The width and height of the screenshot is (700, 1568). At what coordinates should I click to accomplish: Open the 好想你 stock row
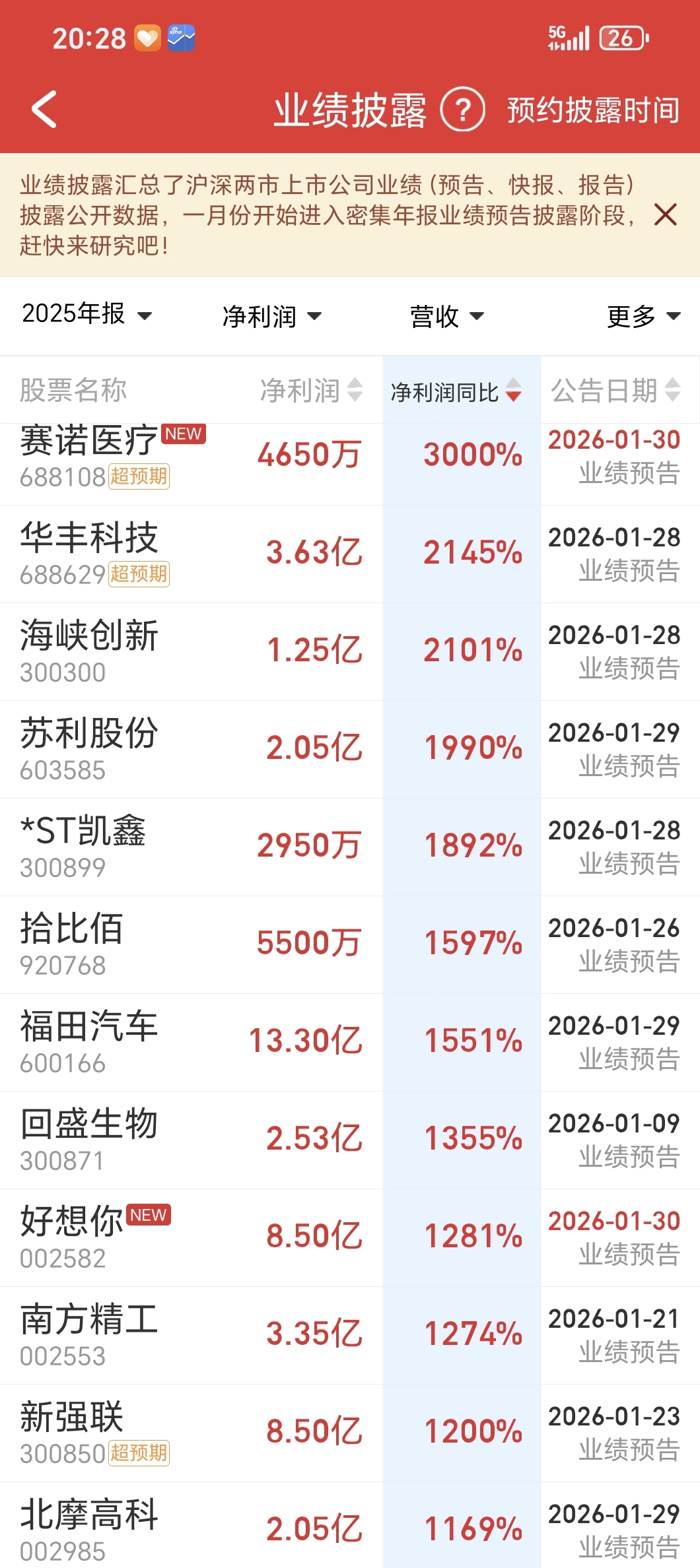pos(350,1238)
